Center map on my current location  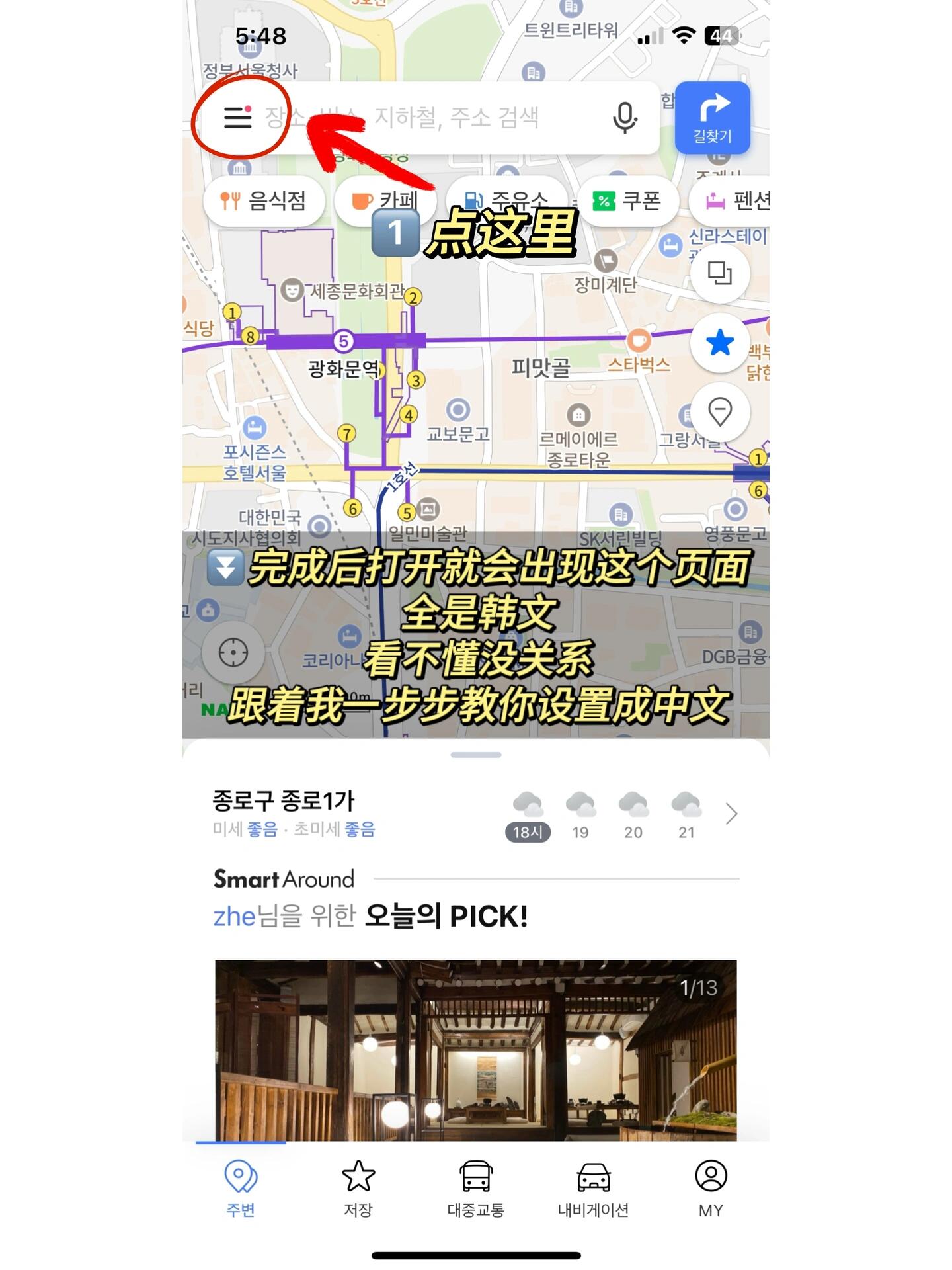coord(233,653)
